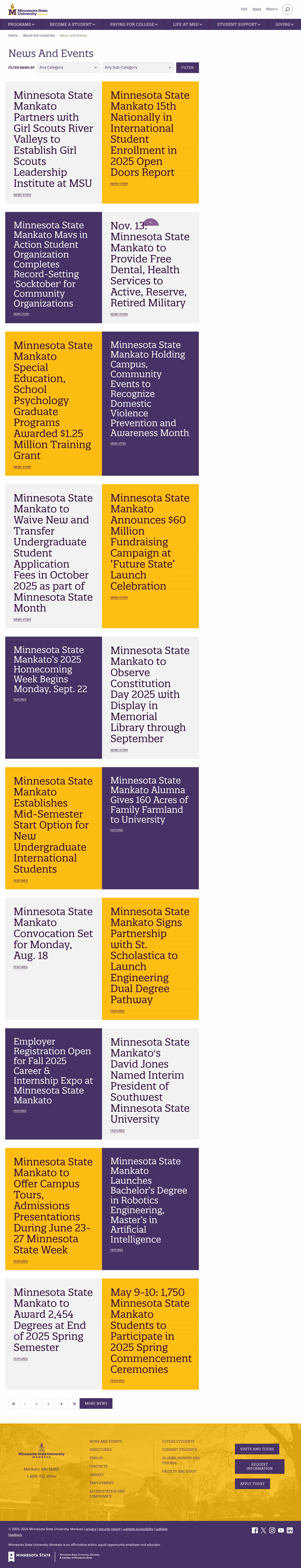This screenshot has width=301, height=1568.
Task: Open the 2025 Homecoming Week story
Action: [x=50, y=669]
